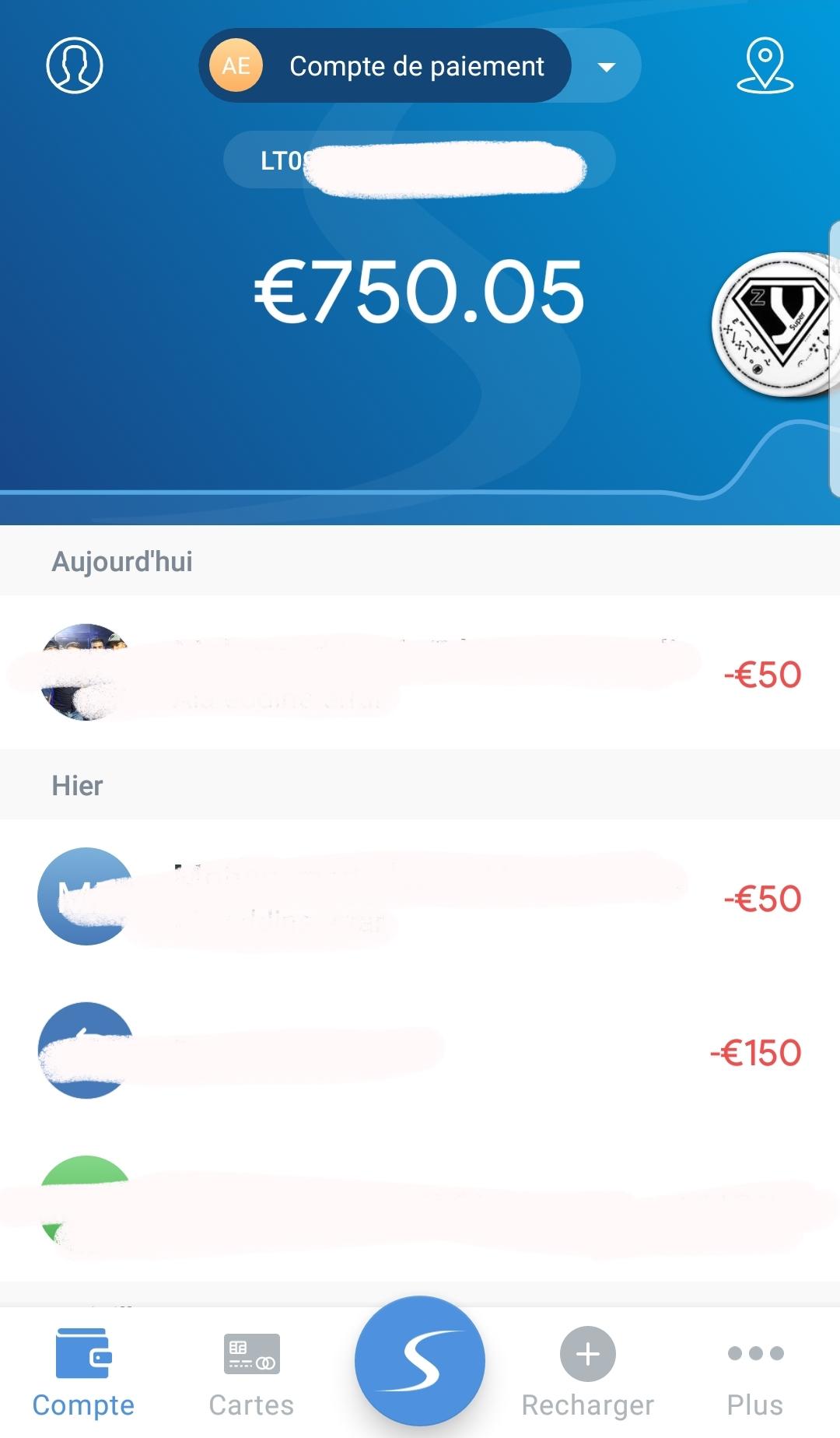
Task: Select the Compte tab
Action: click(x=83, y=1371)
